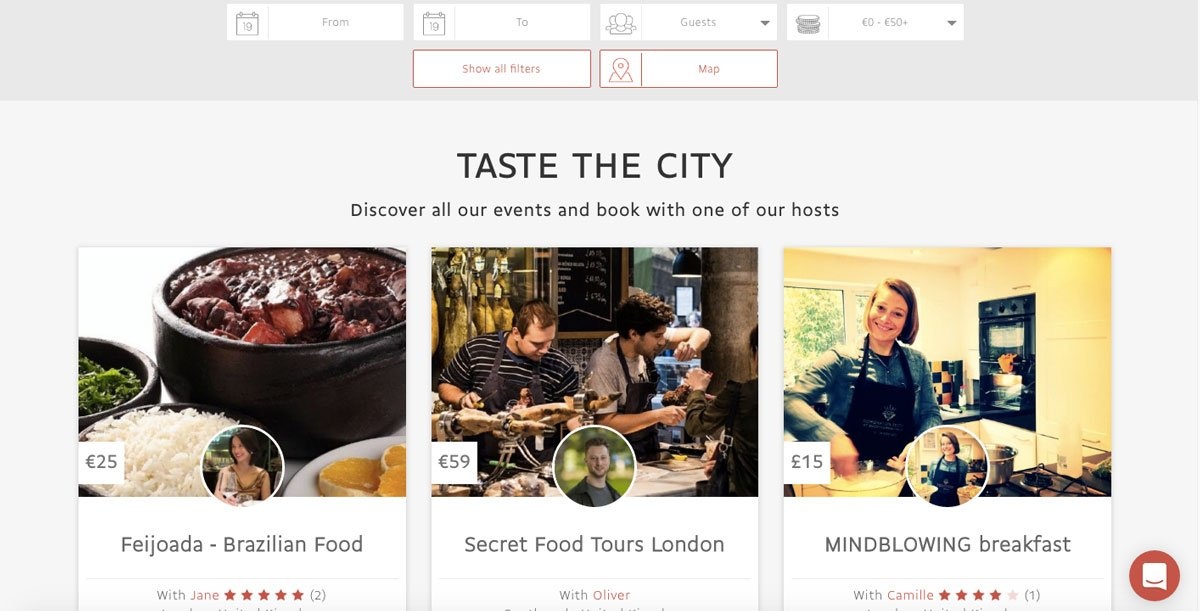Screen dimensions: 1200x611
Task: View host Oliver's profile link
Action: pyautogui.click(x=611, y=595)
